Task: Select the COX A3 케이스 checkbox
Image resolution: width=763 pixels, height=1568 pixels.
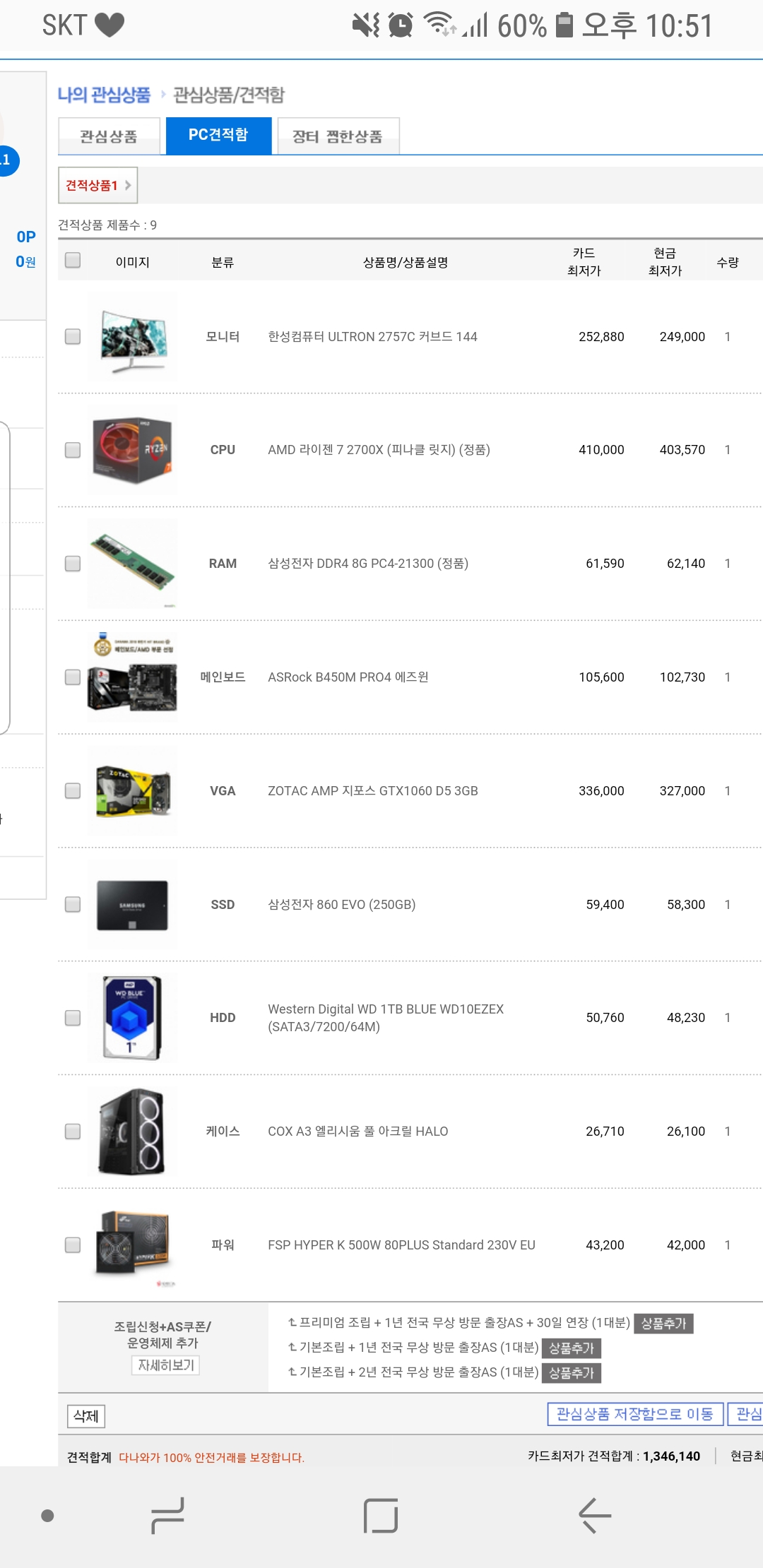Action: [73, 1132]
